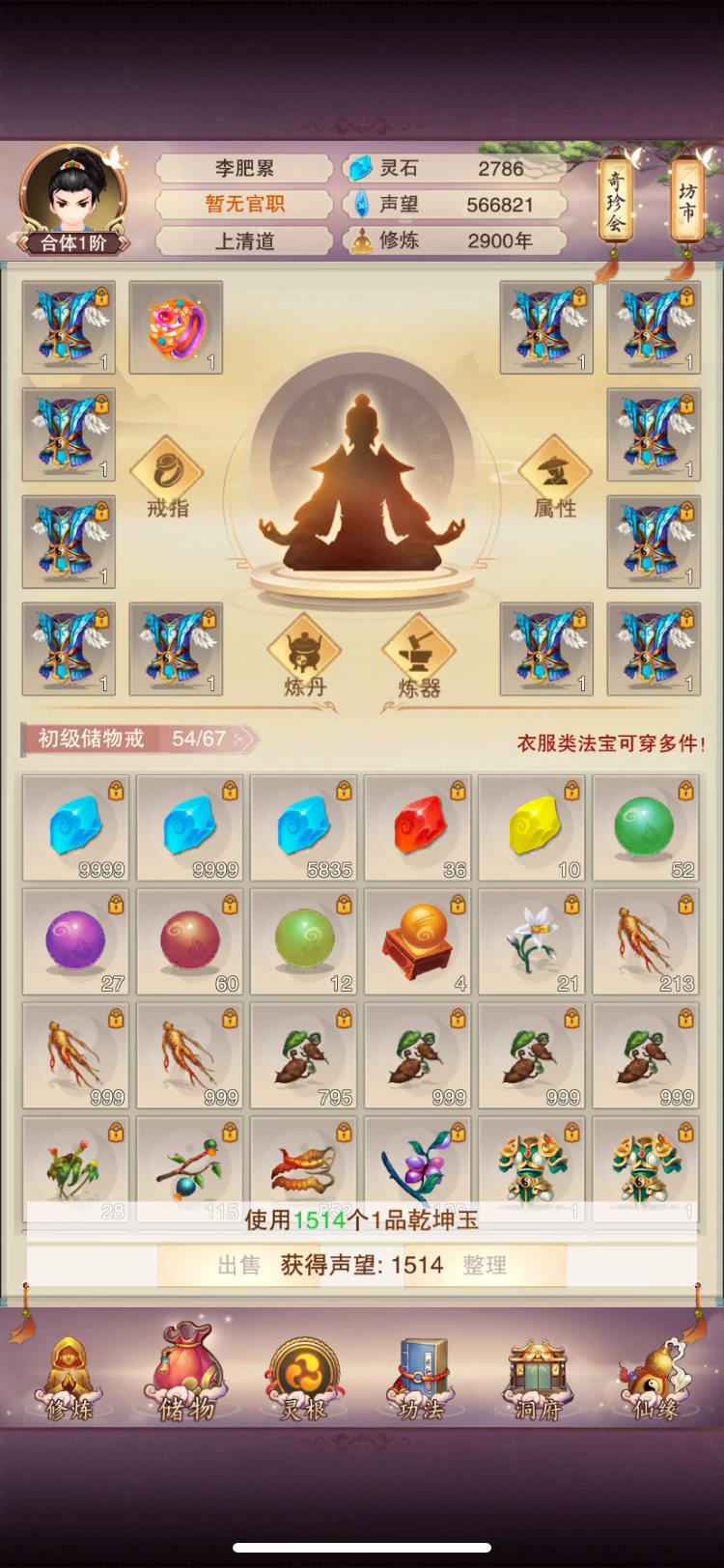Select the red crystal with count 36
This screenshot has height=1568, width=724.
(418, 827)
